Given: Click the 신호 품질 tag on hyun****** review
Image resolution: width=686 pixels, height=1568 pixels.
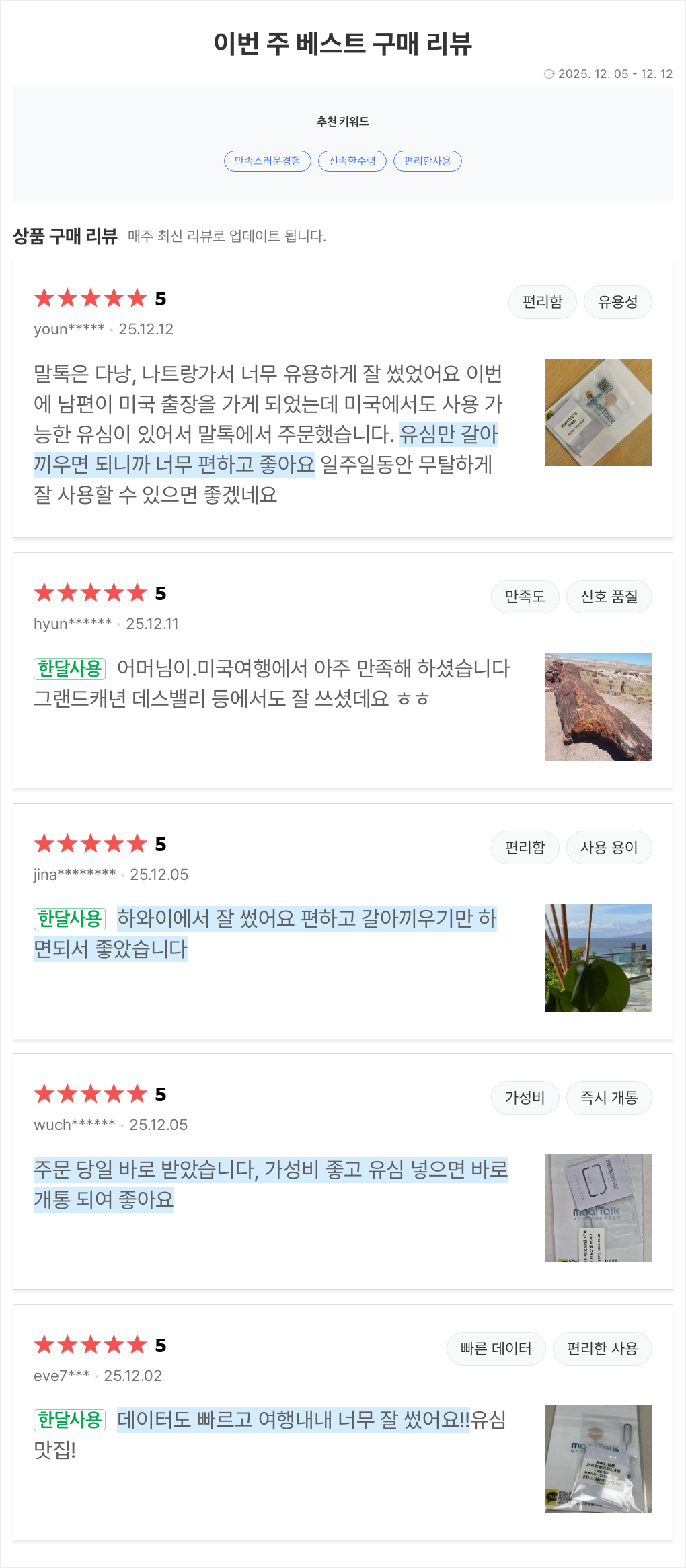Looking at the screenshot, I should click(609, 596).
